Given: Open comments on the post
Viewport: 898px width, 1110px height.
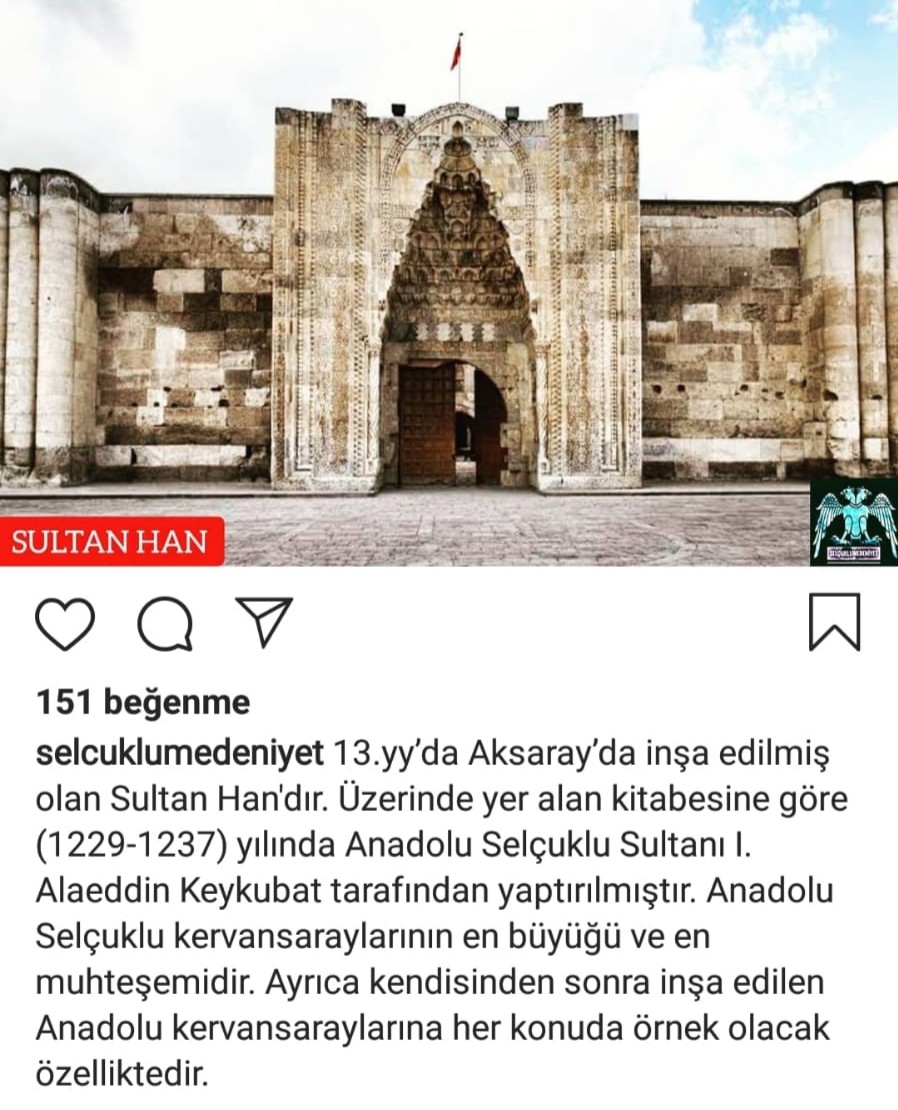Looking at the screenshot, I should 165,624.
